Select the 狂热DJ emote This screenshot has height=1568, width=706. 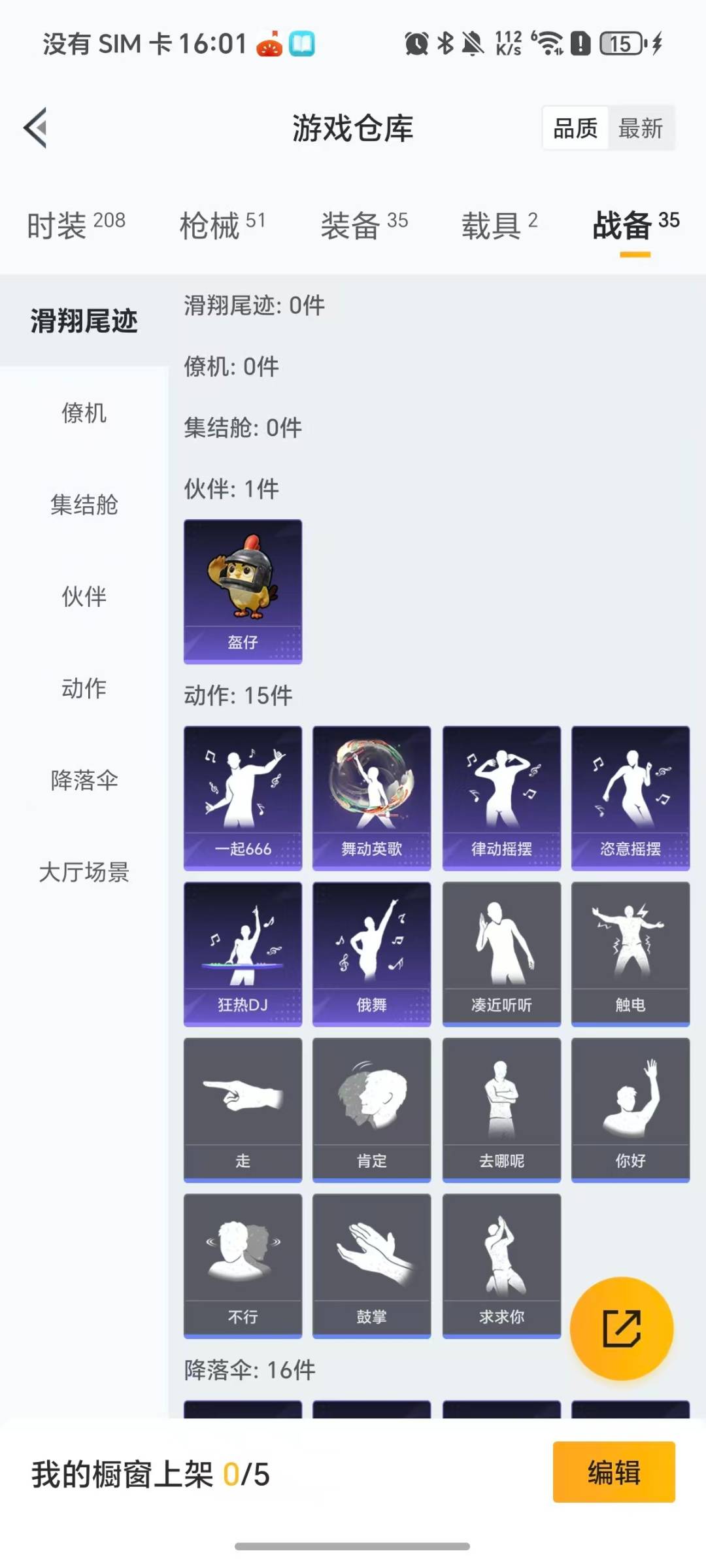(x=243, y=953)
